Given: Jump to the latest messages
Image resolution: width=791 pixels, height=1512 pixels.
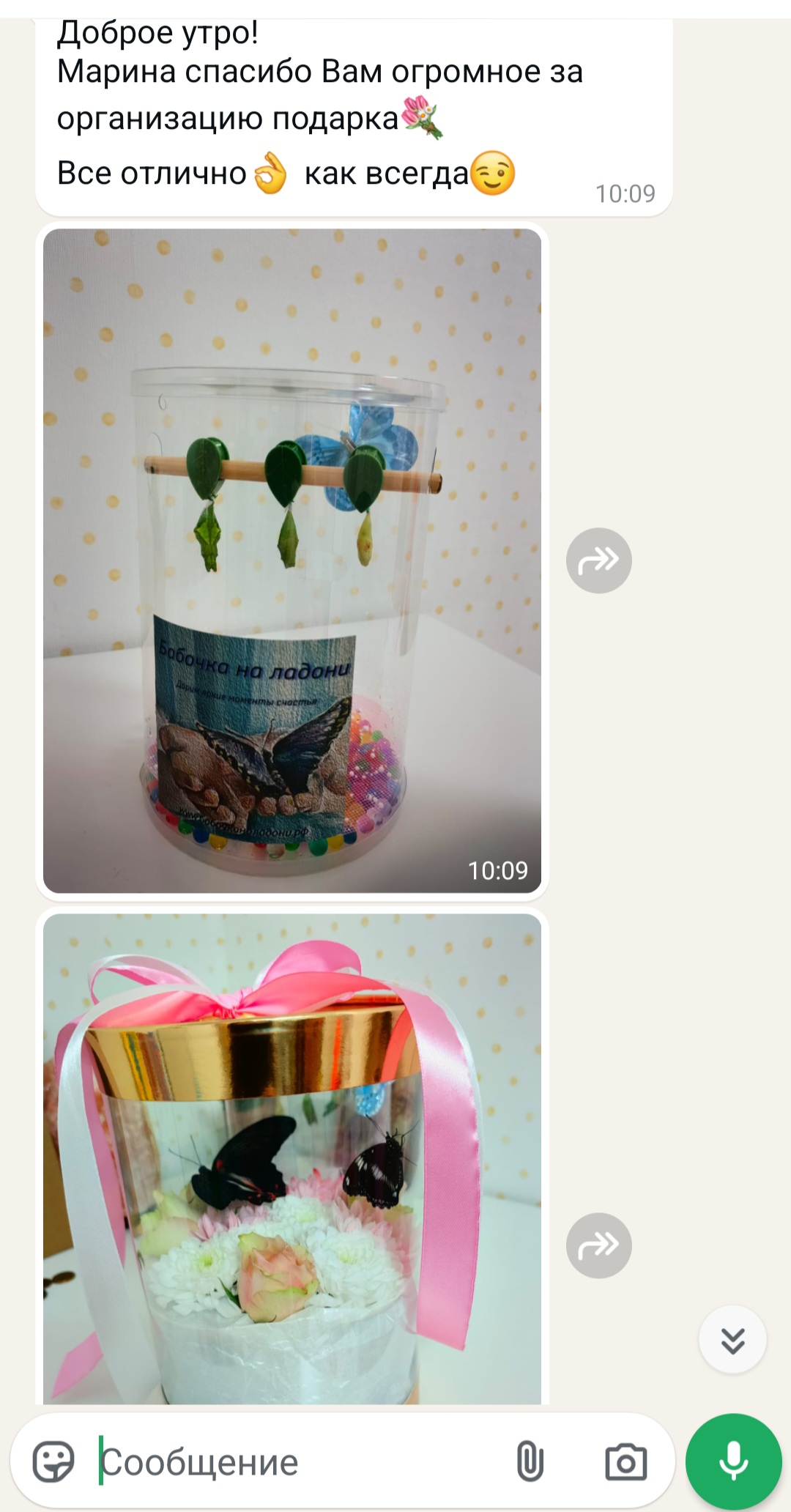Looking at the screenshot, I should pos(732,1340).
